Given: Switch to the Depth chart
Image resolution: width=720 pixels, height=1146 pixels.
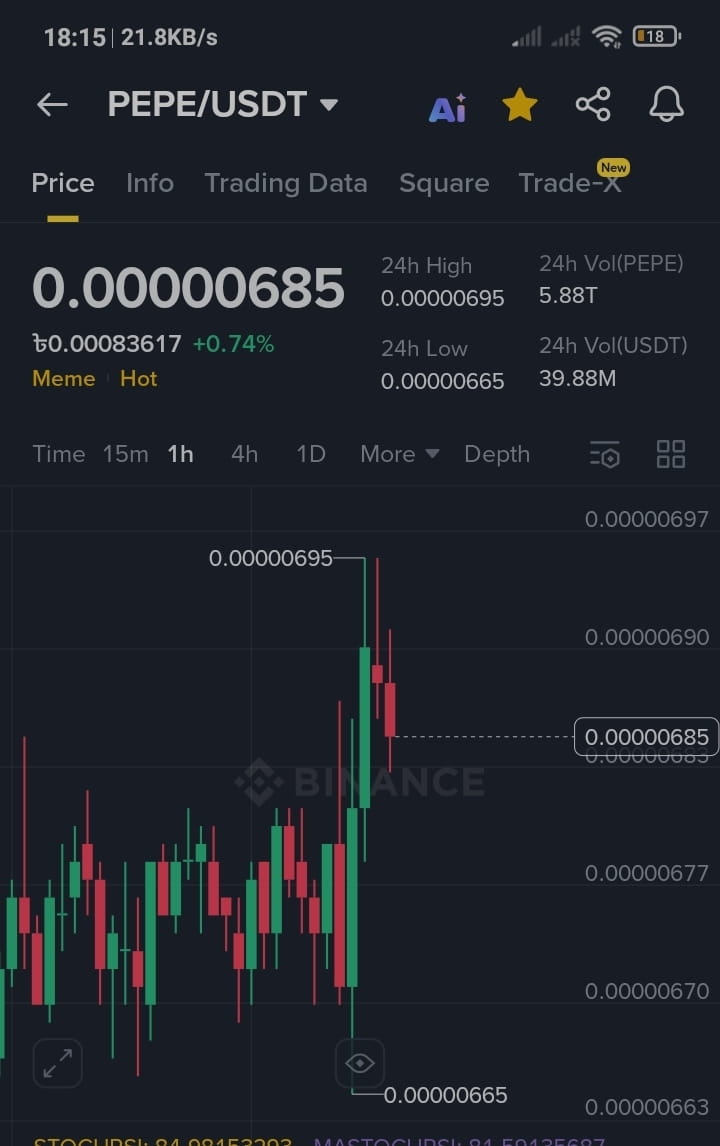Looking at the screenshot, I should (x=497, y=454).
